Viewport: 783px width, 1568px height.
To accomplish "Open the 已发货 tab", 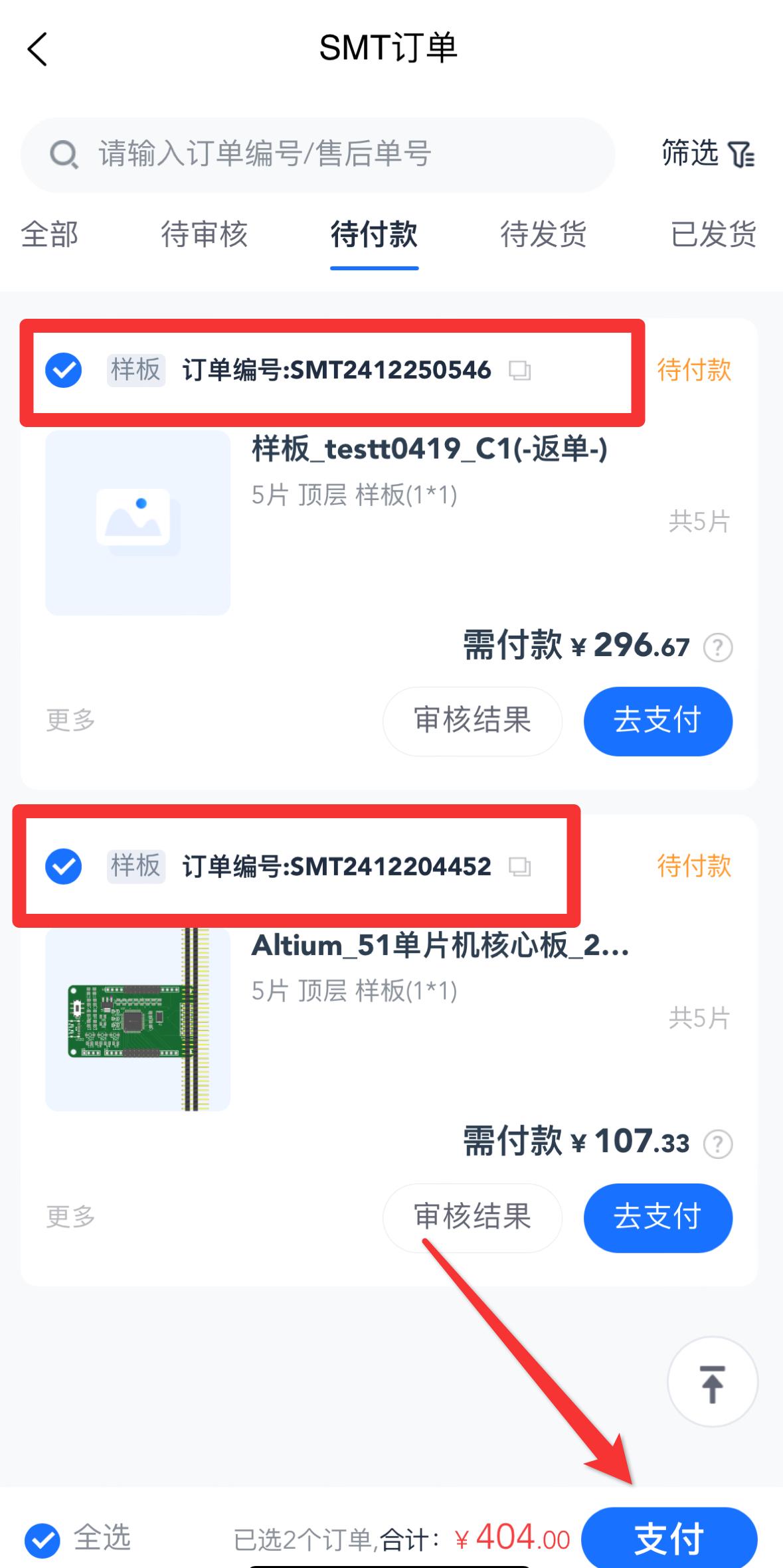I will (x=713, y=234).
